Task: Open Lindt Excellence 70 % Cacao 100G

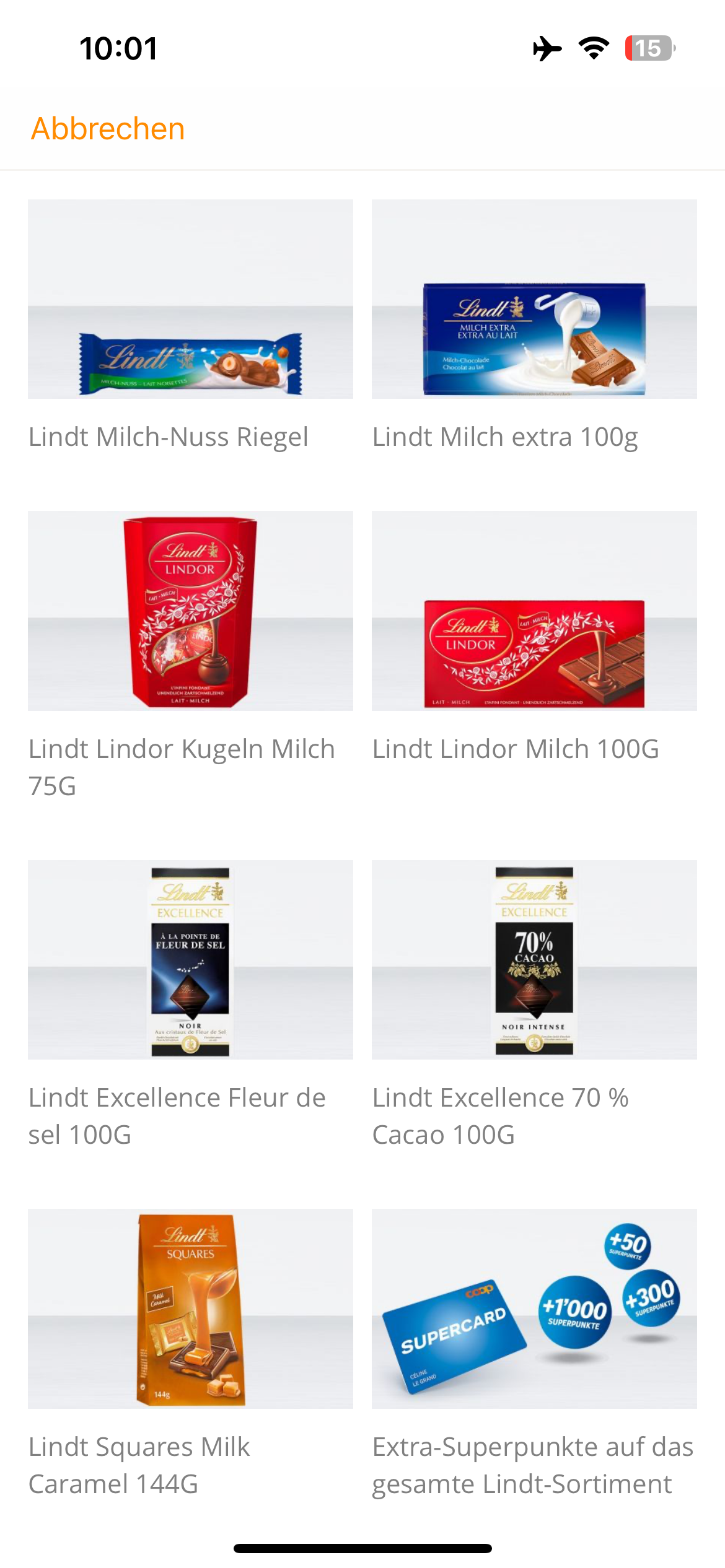Action: (x=534, y=960)
